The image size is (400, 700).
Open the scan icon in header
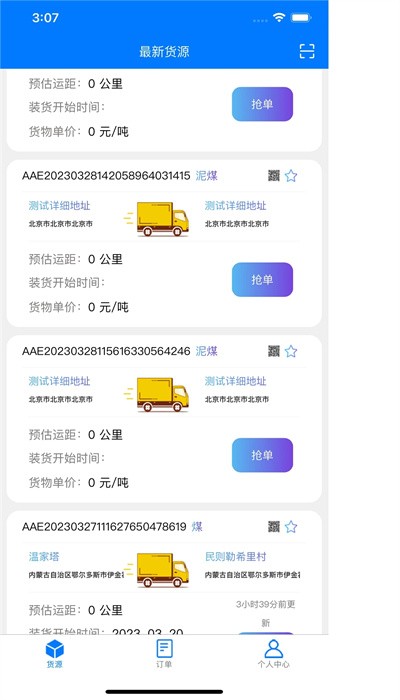coord(307,51)
